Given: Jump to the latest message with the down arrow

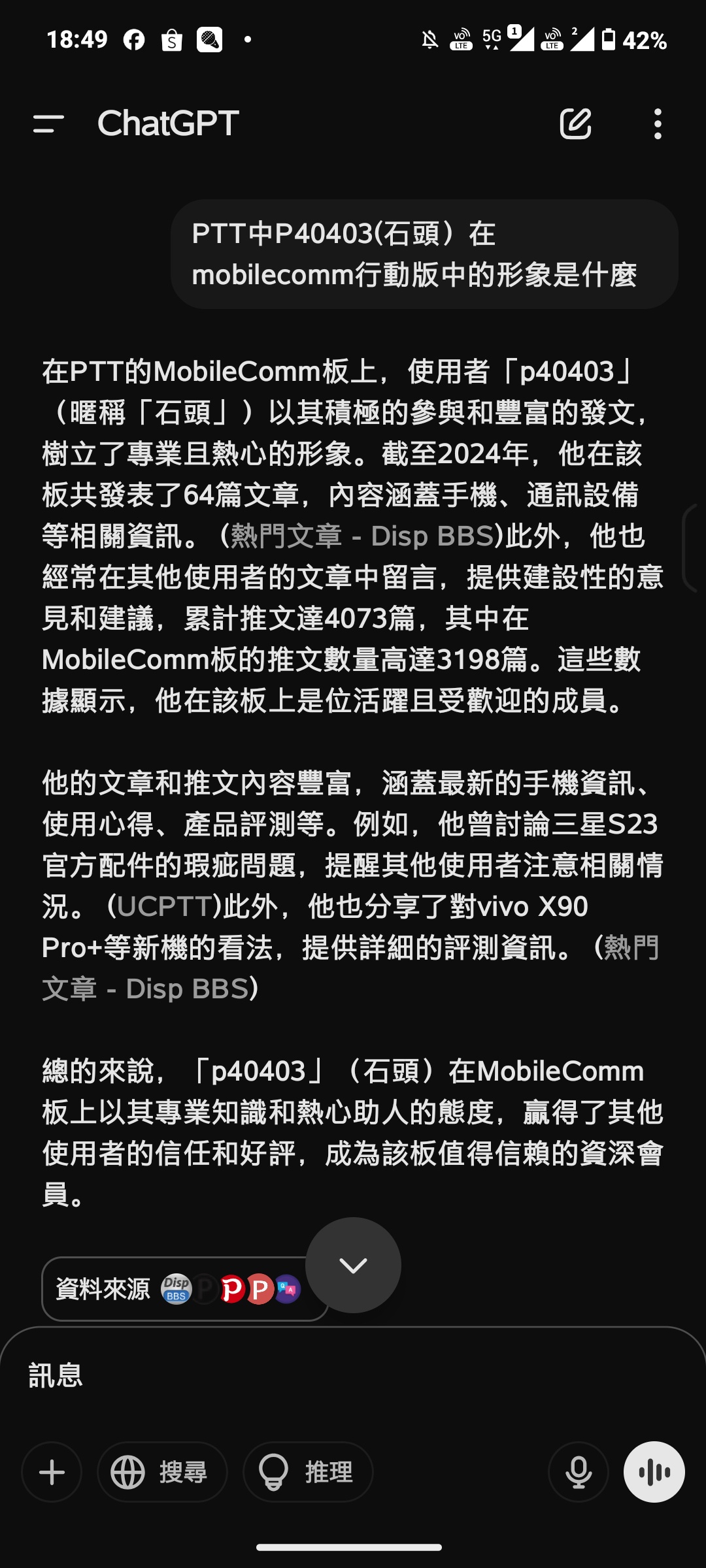Looking at the screenshot, I should (x=353, y=1265).
